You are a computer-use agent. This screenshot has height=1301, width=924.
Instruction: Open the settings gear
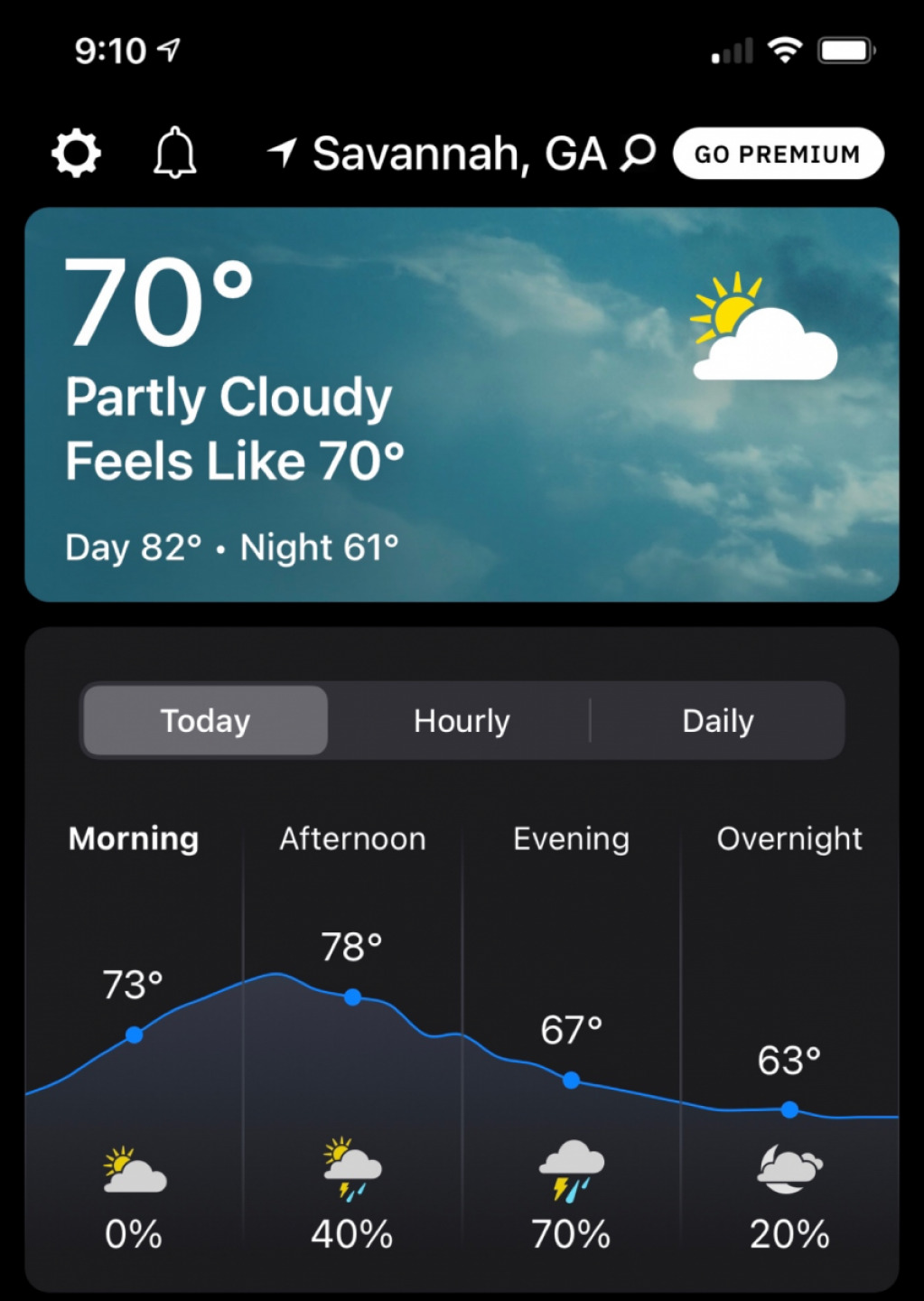pos(76,153)
